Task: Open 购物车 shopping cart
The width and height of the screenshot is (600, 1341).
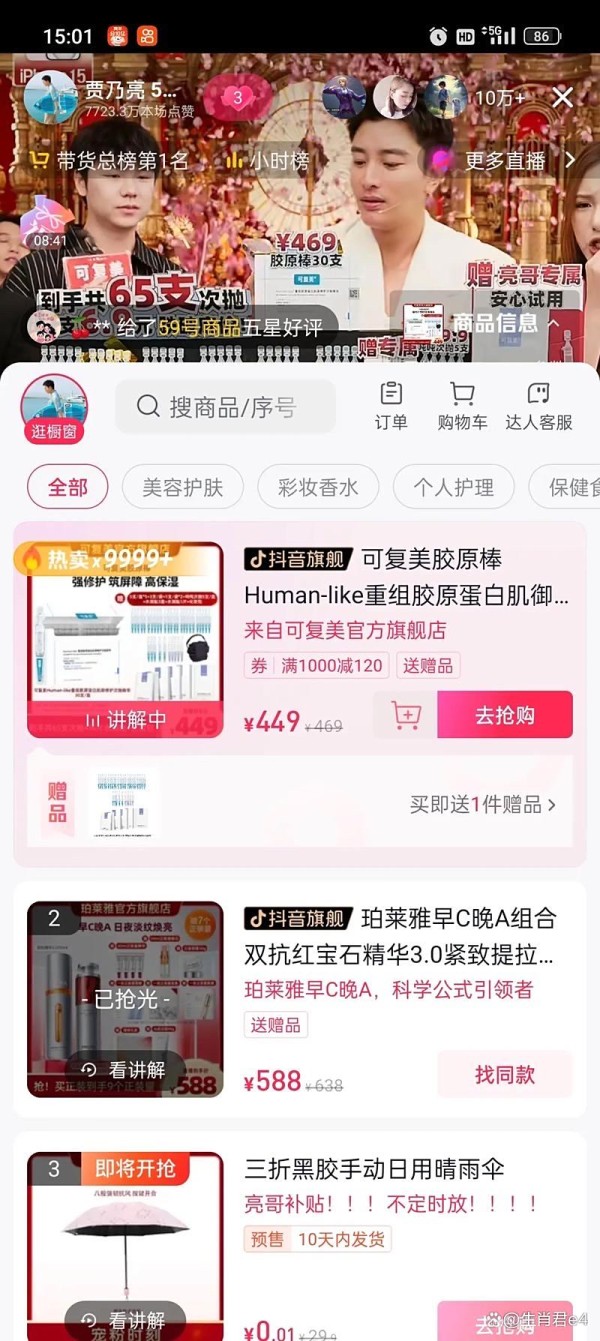Action: click(x=462, y=406)
